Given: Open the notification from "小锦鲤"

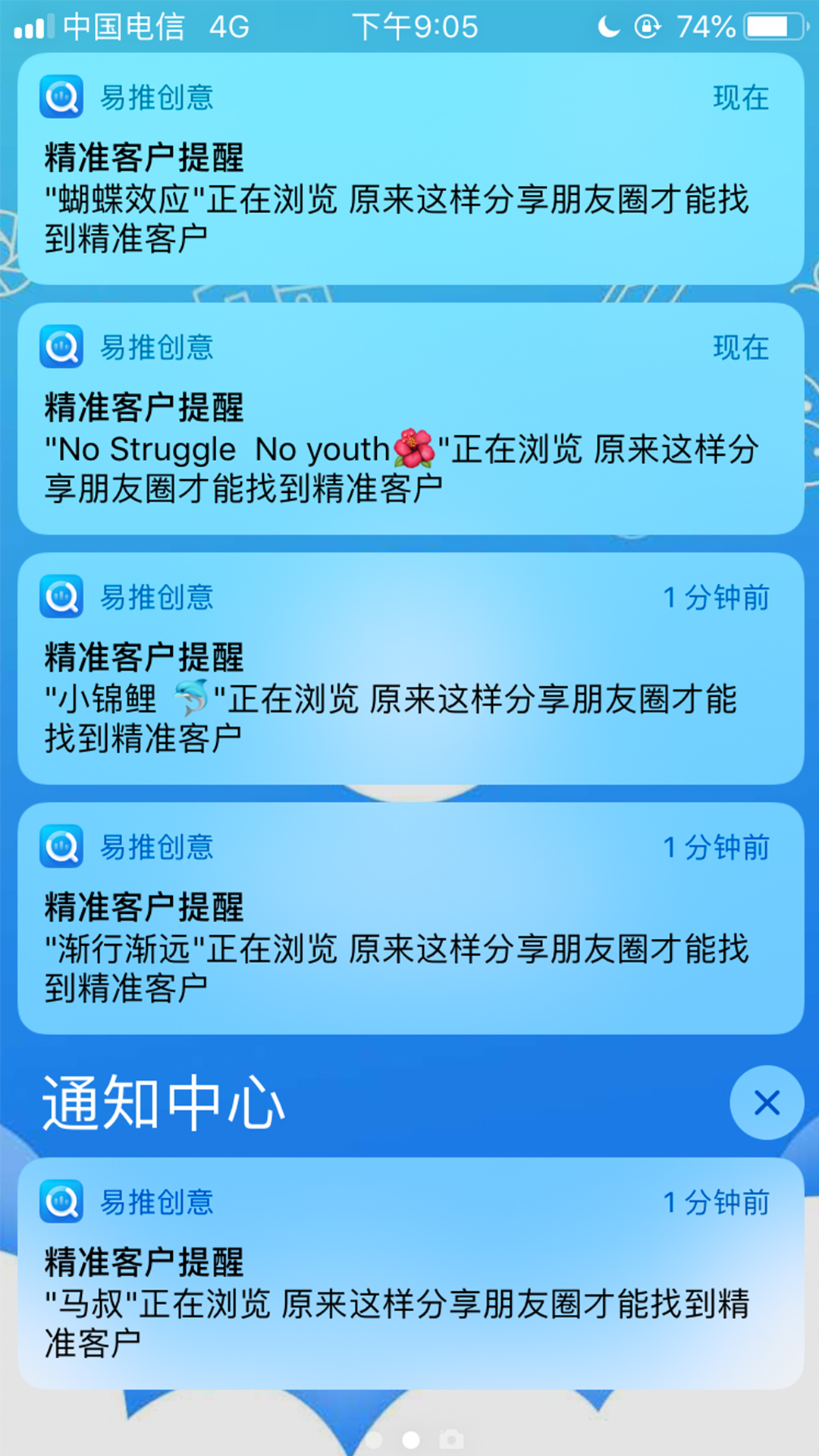Looking at the screenshot, I should pos(409,669).
